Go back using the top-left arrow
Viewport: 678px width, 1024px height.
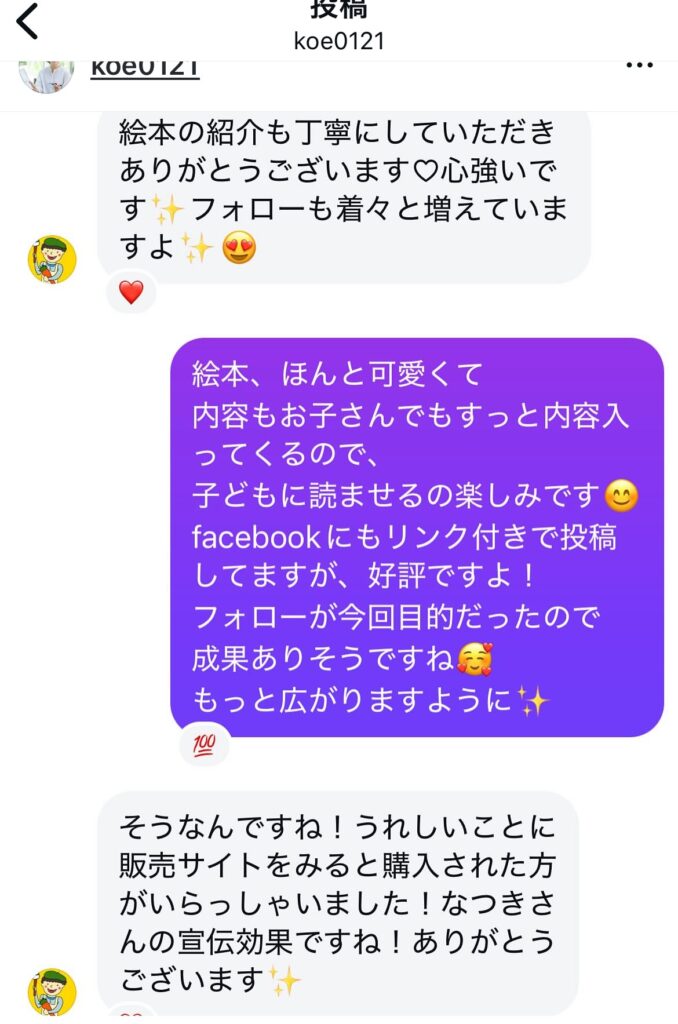27,21
